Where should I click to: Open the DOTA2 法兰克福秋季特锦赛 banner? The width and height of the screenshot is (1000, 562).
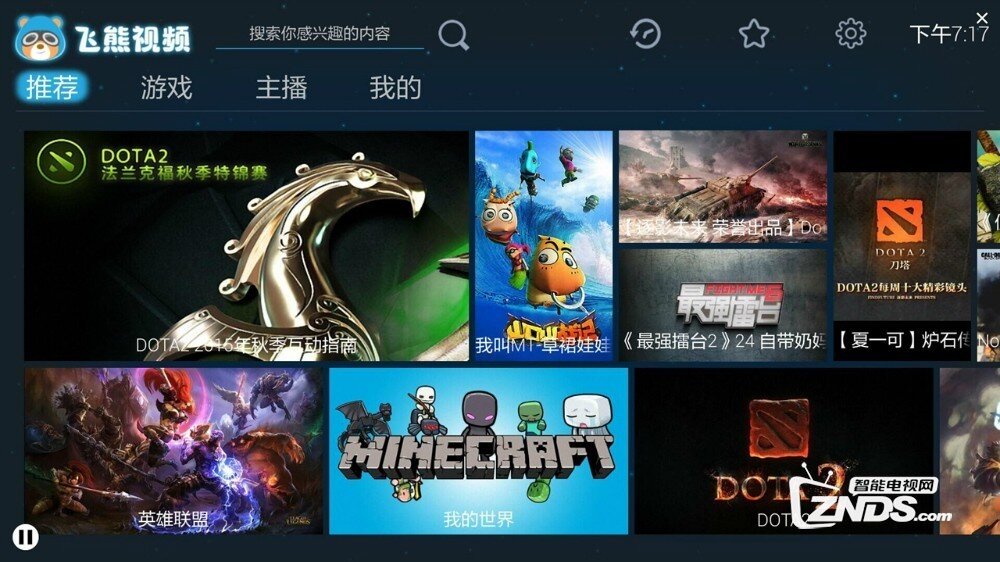pos(246,246)
